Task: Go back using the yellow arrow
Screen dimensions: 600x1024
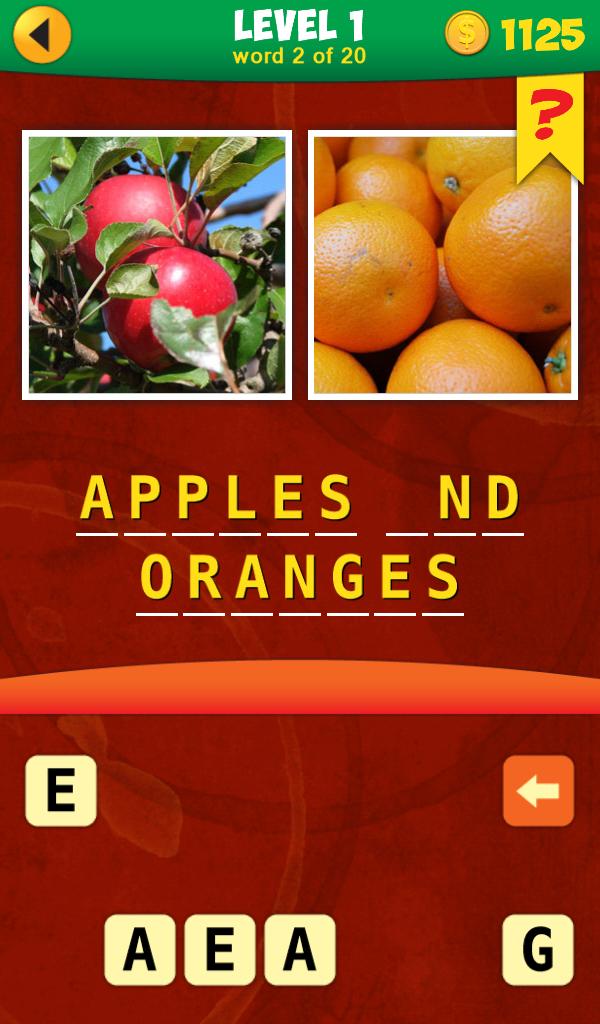Action: (x=42, y=35)
